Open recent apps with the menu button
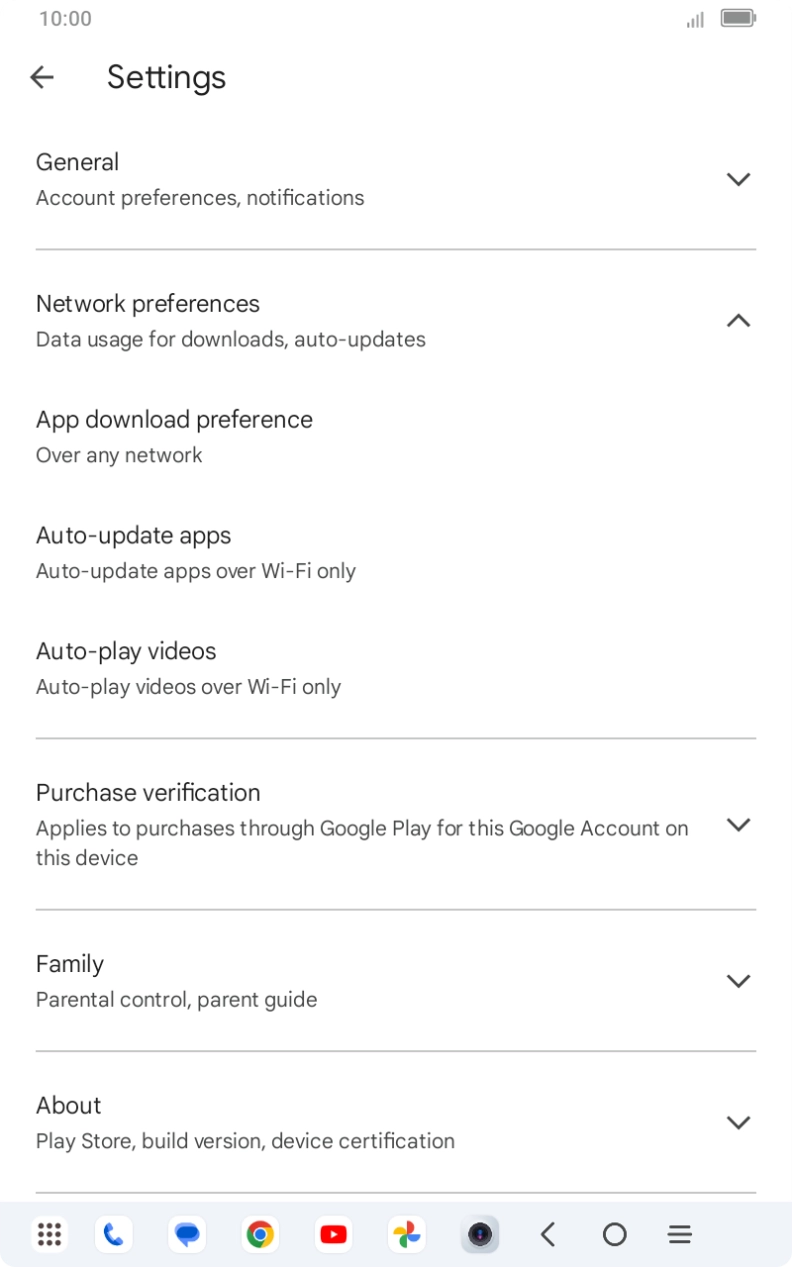The width and height of the screenshot is (792, 1267). coord(679,1234)
